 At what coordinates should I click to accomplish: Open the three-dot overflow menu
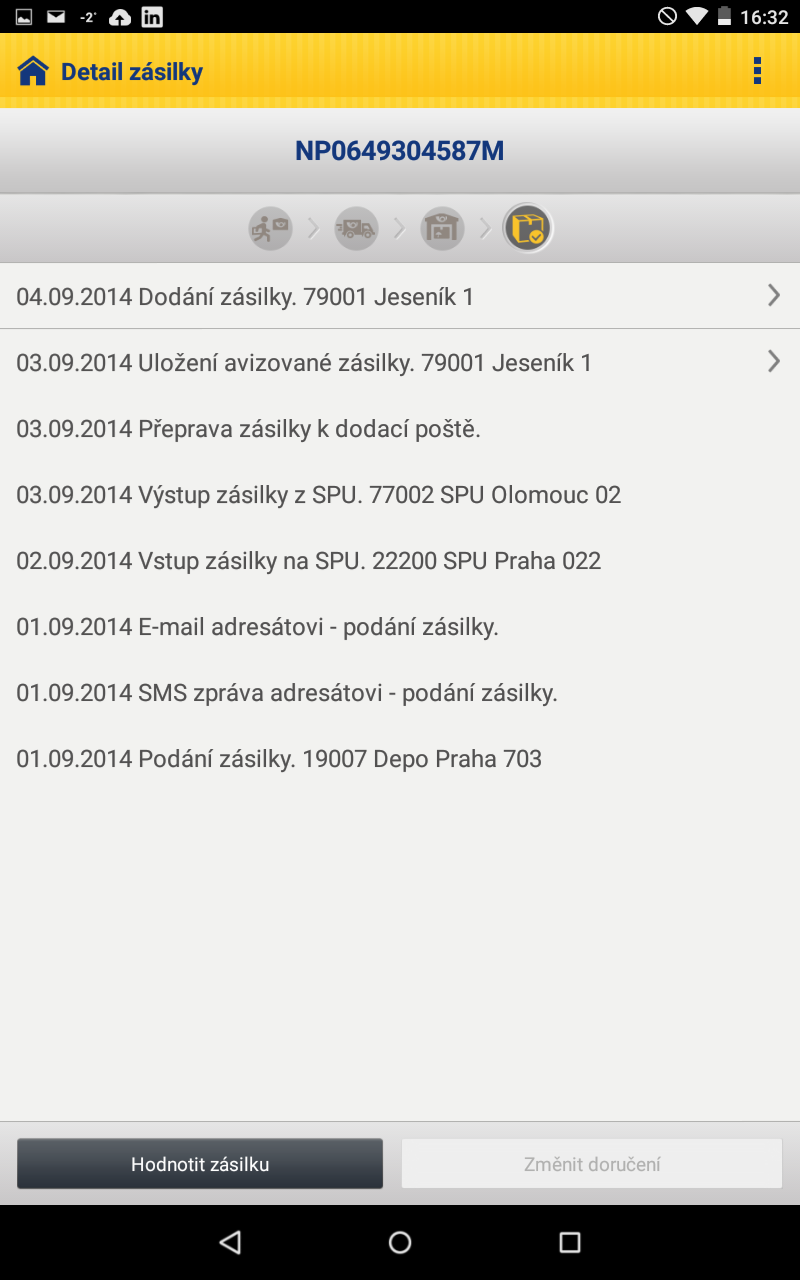(x=757, y=71)
